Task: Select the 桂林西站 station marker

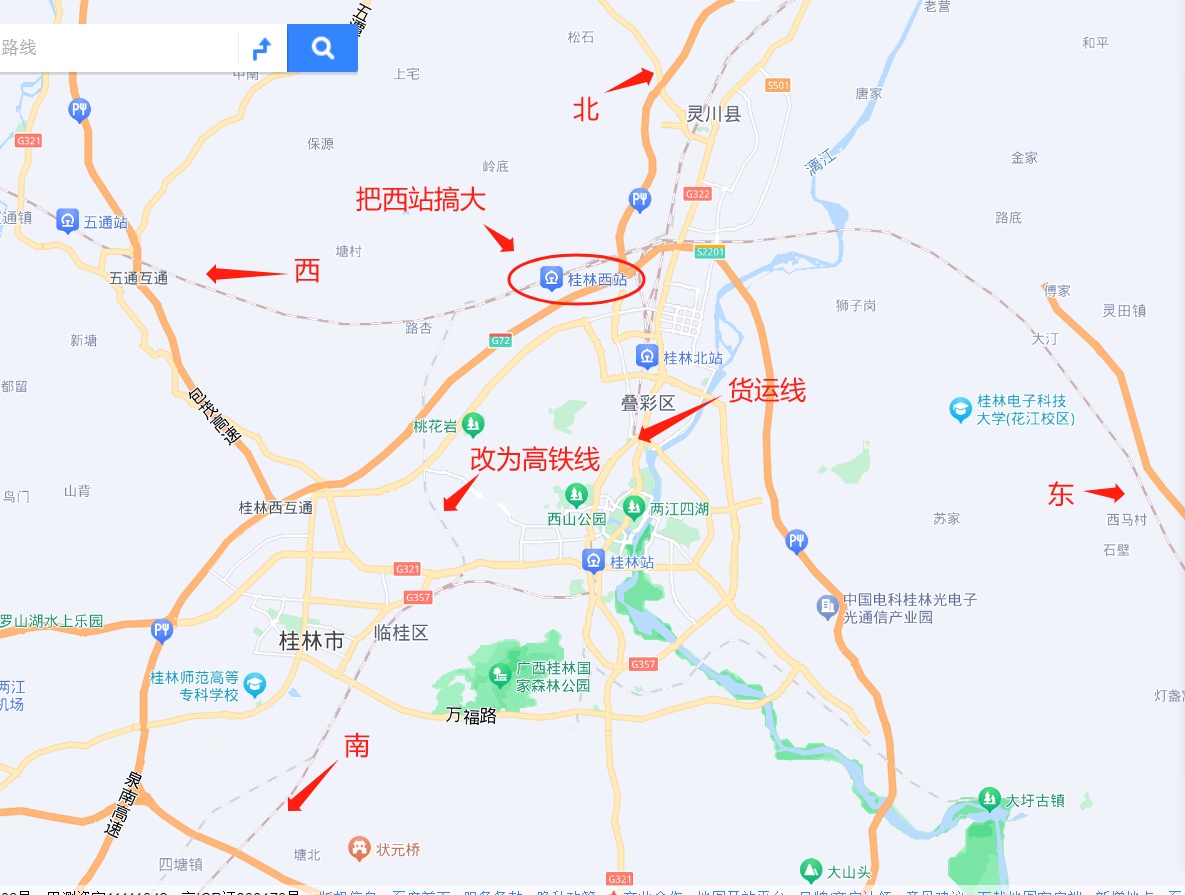Action: click(x=550, y=279)
